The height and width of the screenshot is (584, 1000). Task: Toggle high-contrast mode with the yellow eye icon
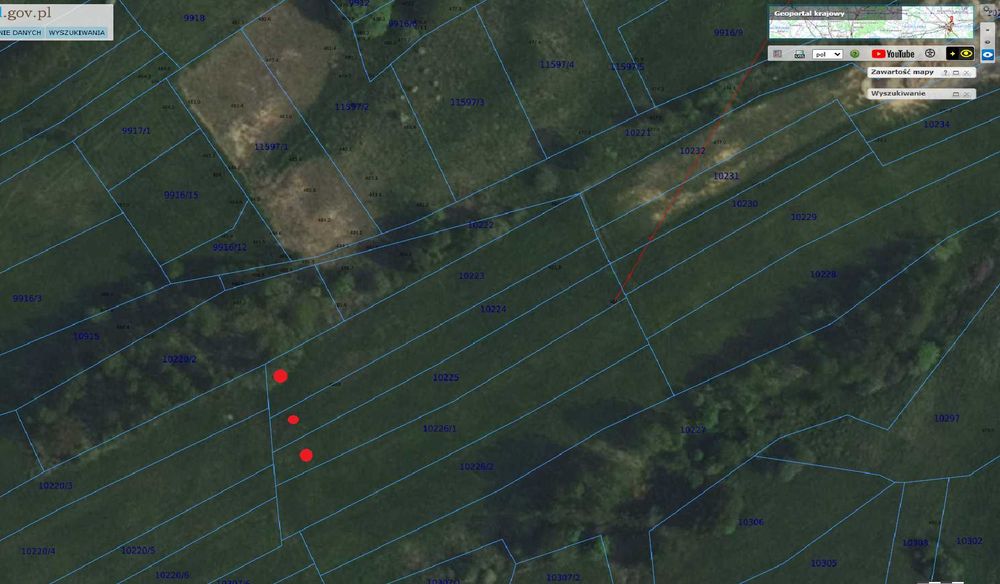pyautogui.click(x=967, y=54)
